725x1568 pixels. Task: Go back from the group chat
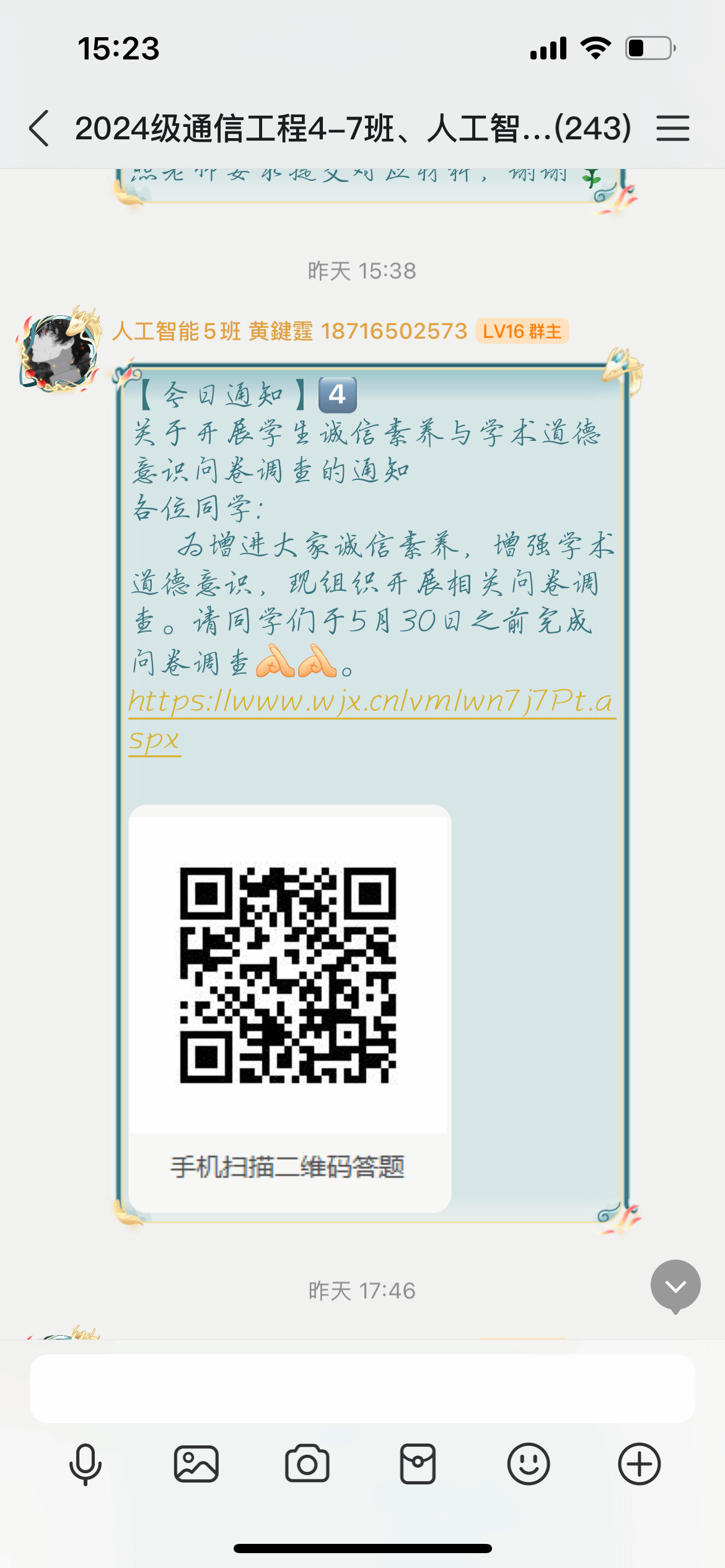(40, 129)
